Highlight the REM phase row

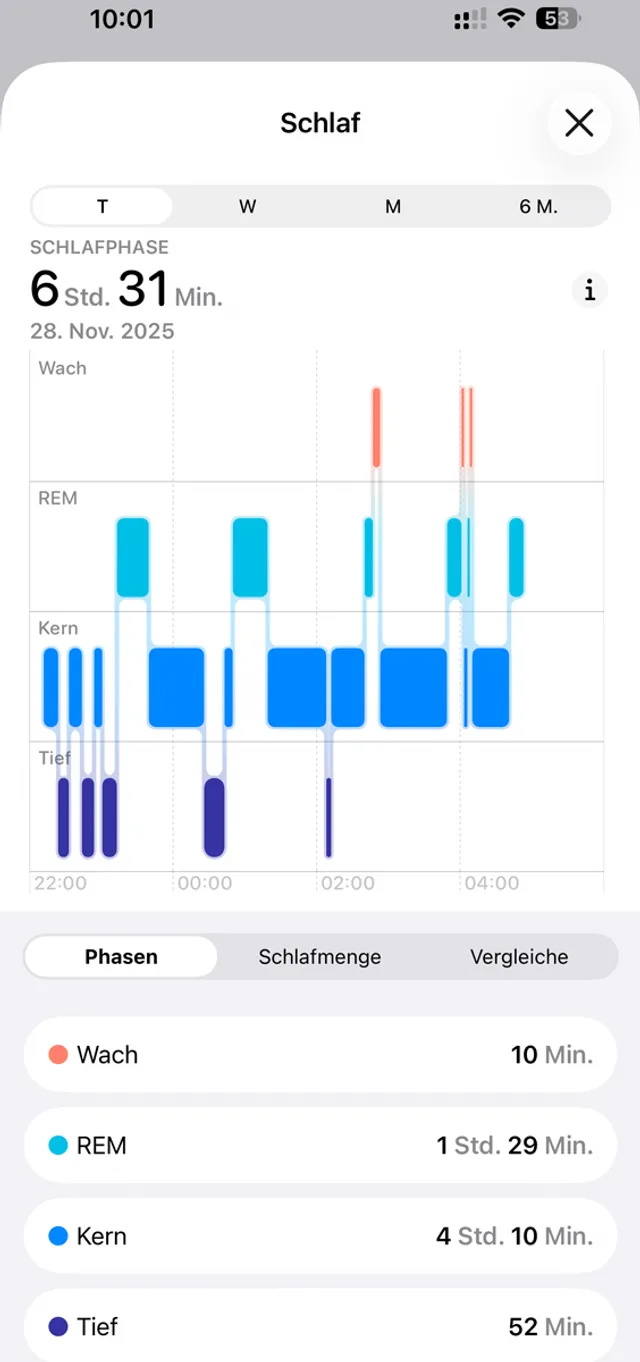click(x=320, y=1145)
